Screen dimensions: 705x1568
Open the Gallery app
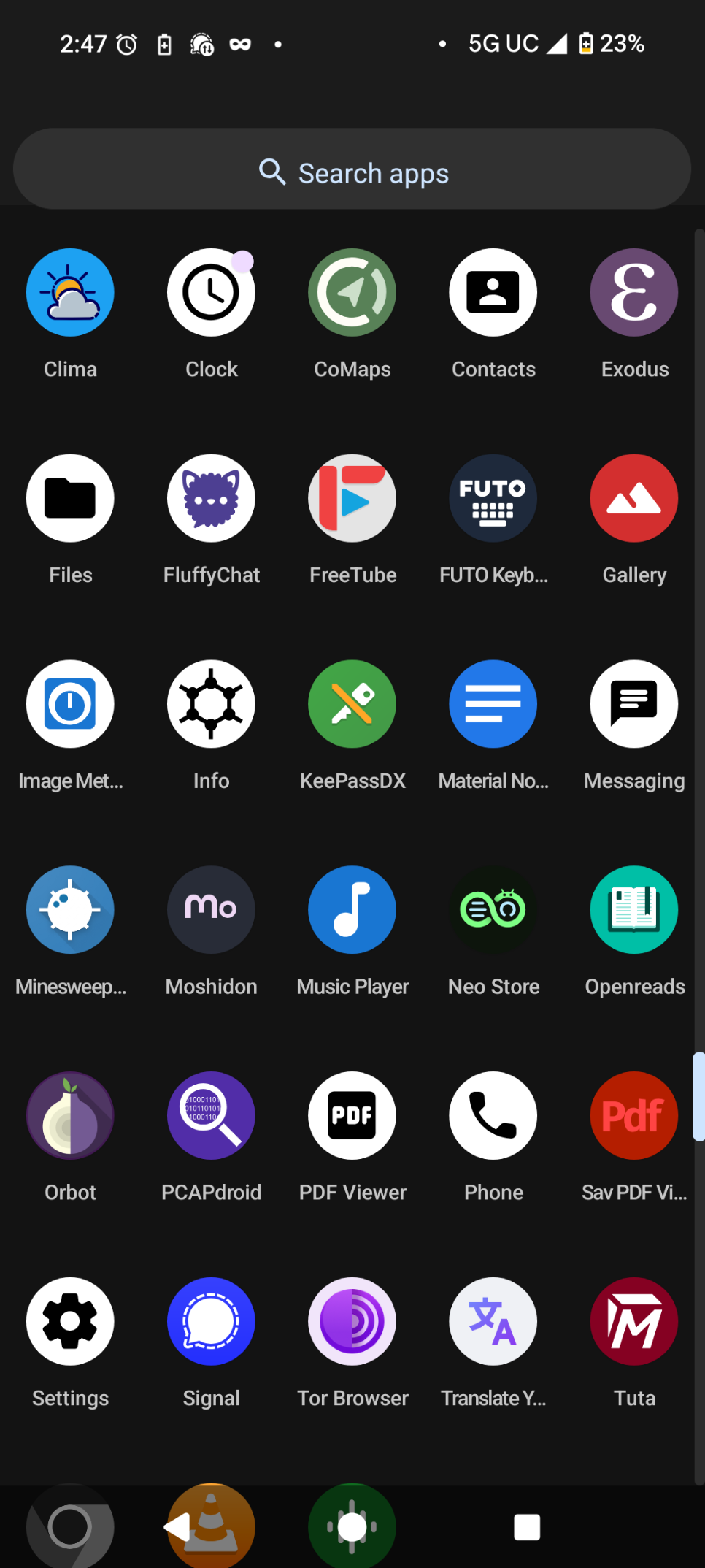point(634,499)
